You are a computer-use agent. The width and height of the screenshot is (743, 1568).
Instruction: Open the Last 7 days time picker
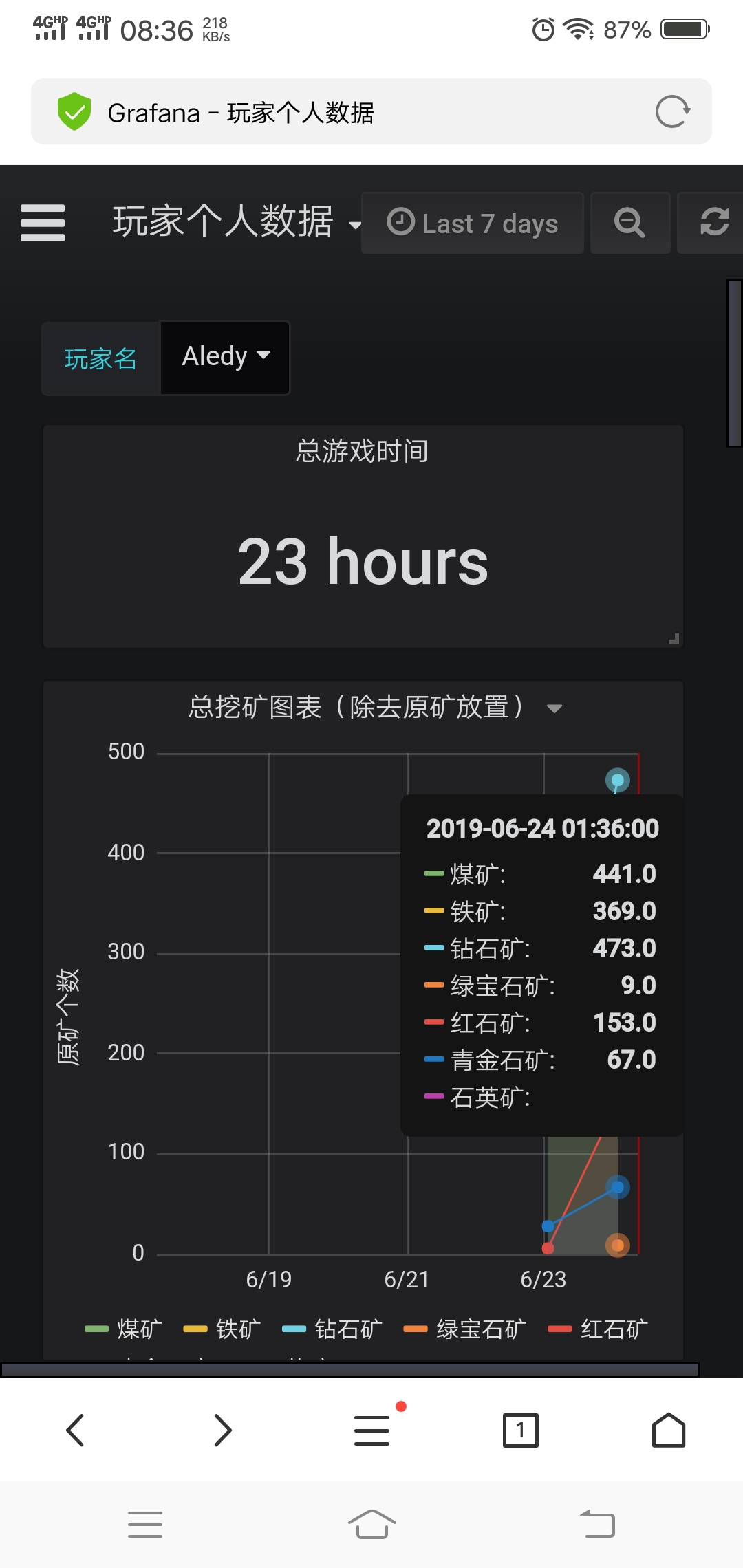click(473, 224)
